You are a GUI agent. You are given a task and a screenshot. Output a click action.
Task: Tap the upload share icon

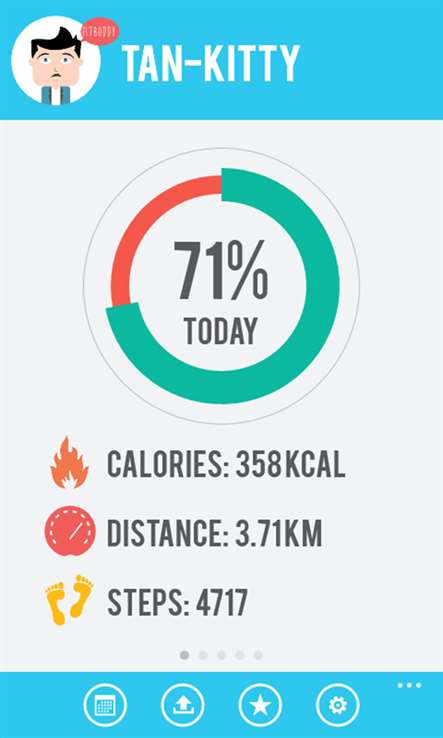click(183, 705)
